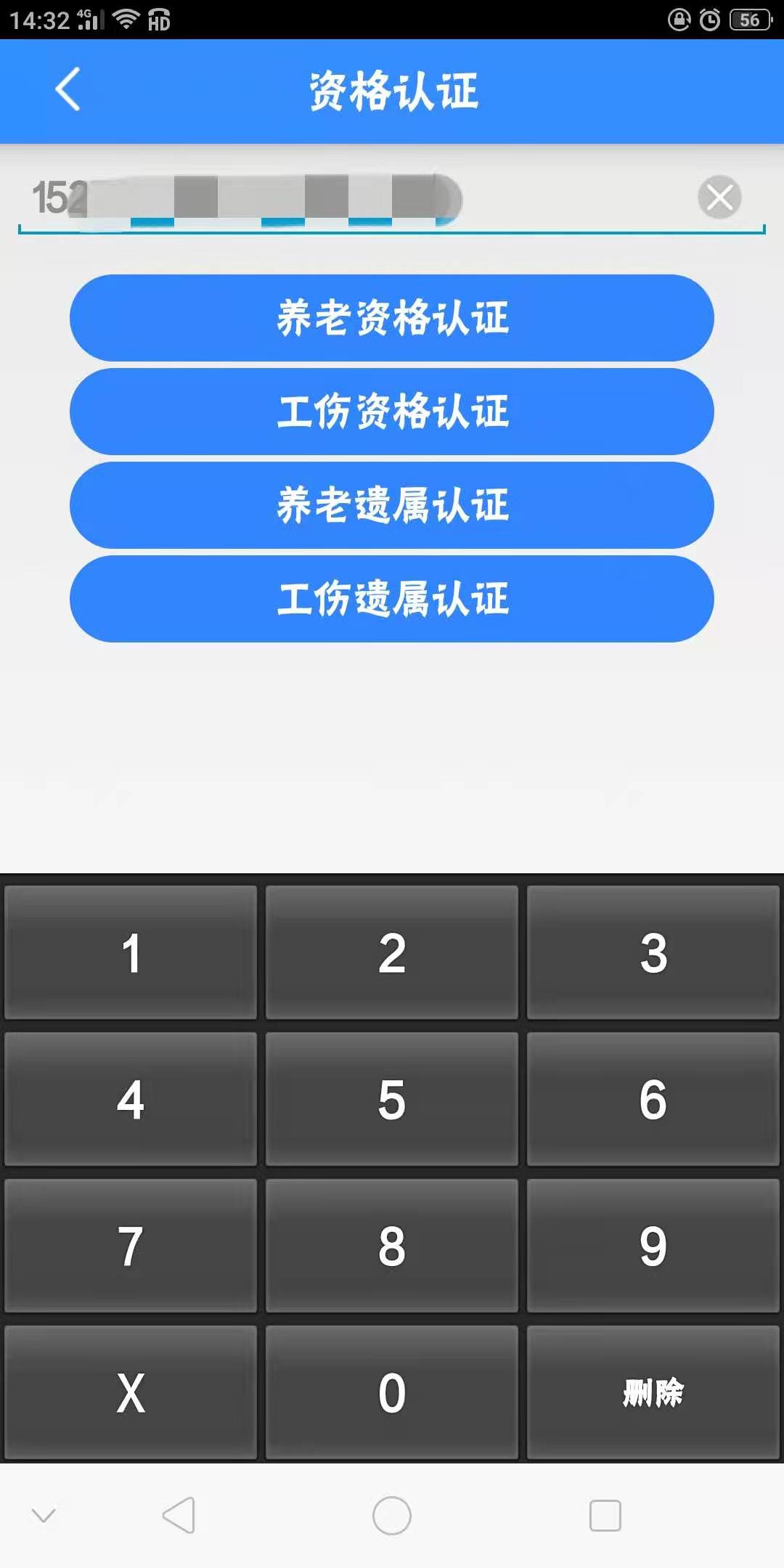Tap the 删除 delete key
This screenshot has width=784, height=1568.
(x=653, y=1392)
